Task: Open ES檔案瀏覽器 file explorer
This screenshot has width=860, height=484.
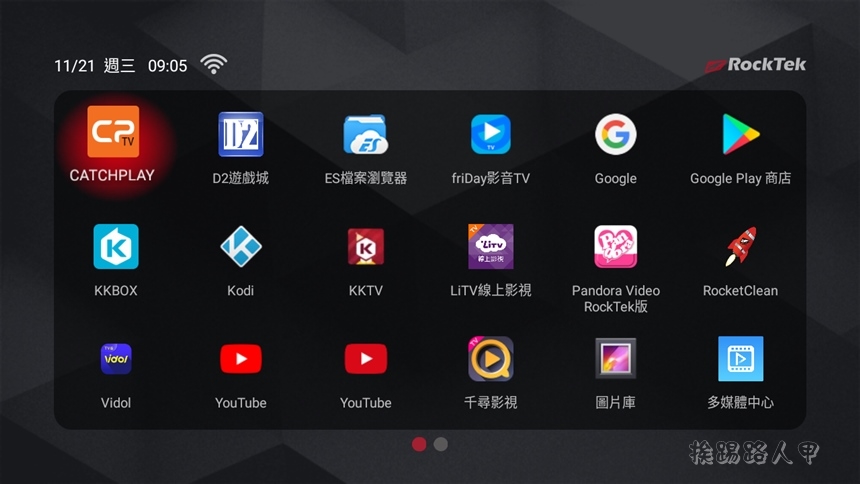Action: pyautogui.click(x=366, y=135)
